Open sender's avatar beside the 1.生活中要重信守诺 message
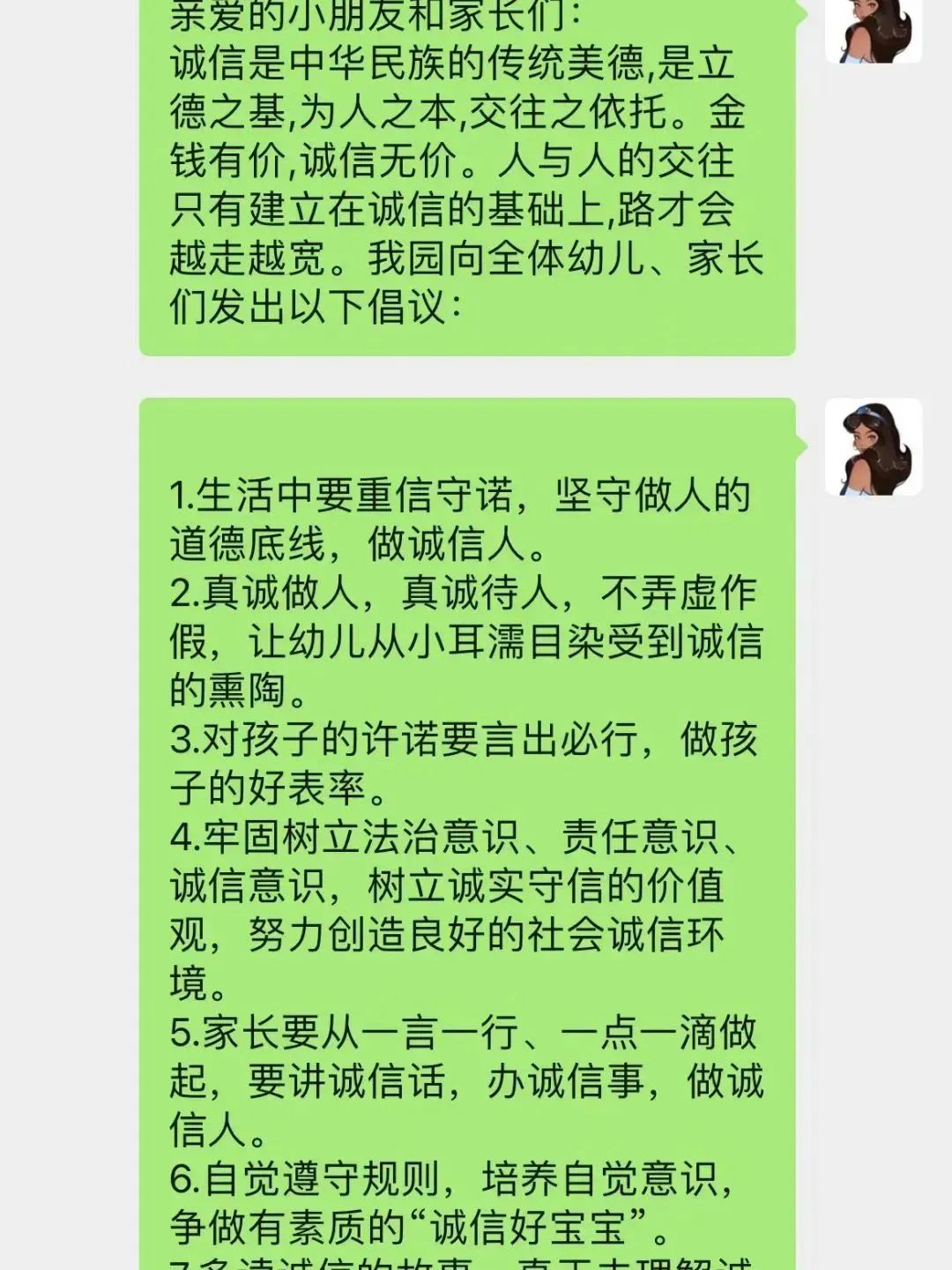Image resolution: width=952 pixels, height=1270 pixels. (873, 446)
